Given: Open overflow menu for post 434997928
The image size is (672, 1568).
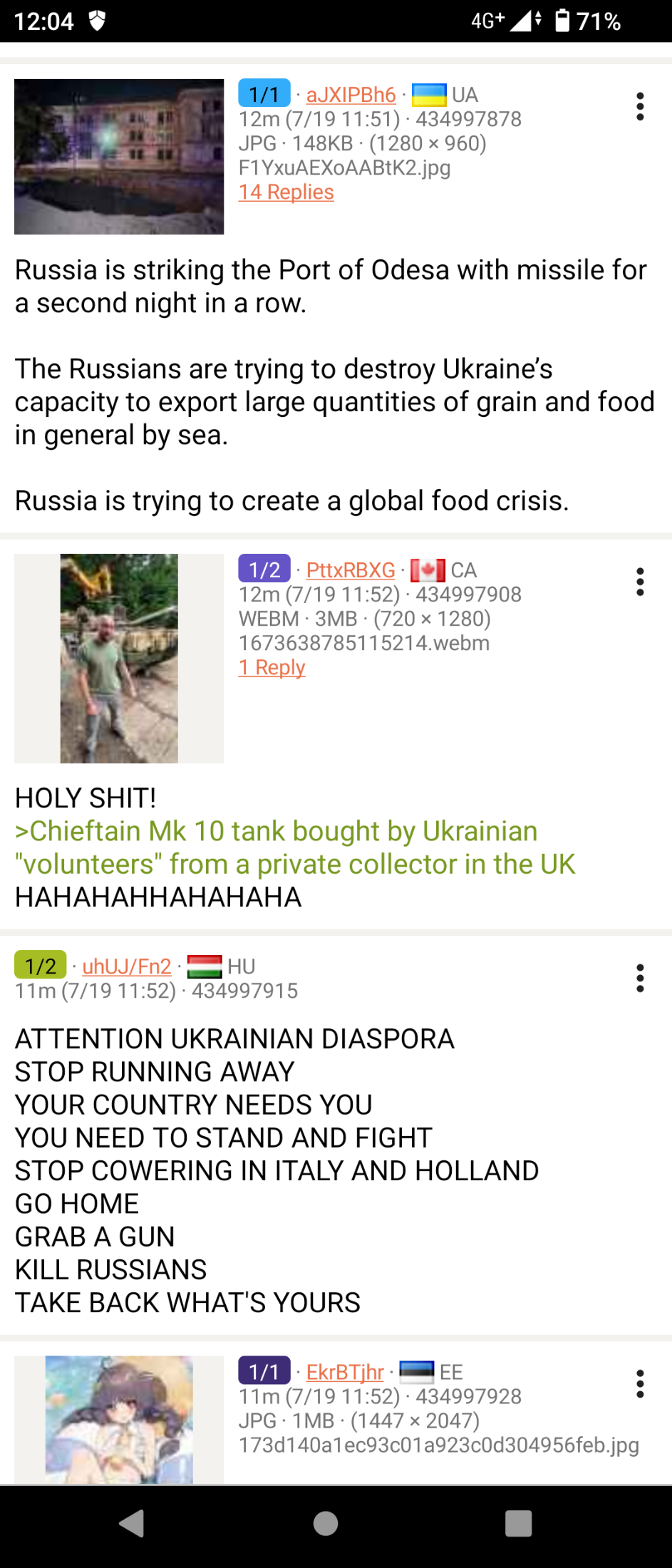Looking at the screenshot, I should point(640,1383).
